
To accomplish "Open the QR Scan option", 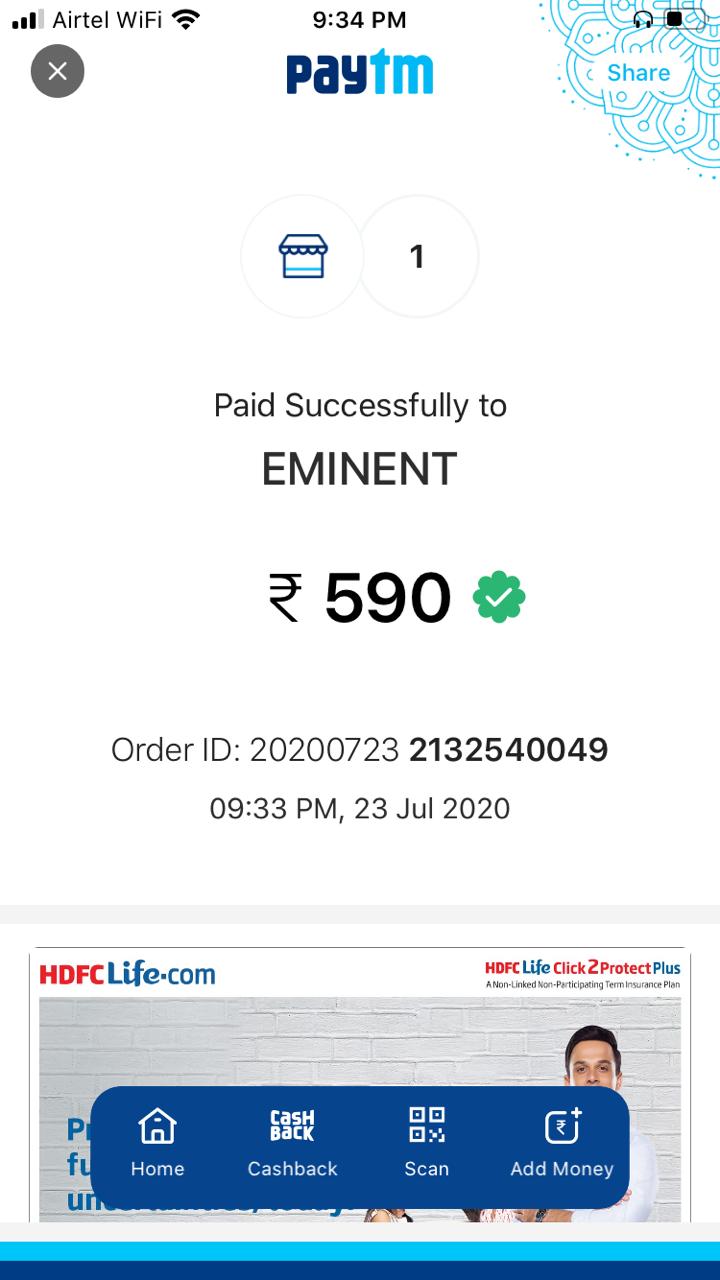I will click(427, 1143).
